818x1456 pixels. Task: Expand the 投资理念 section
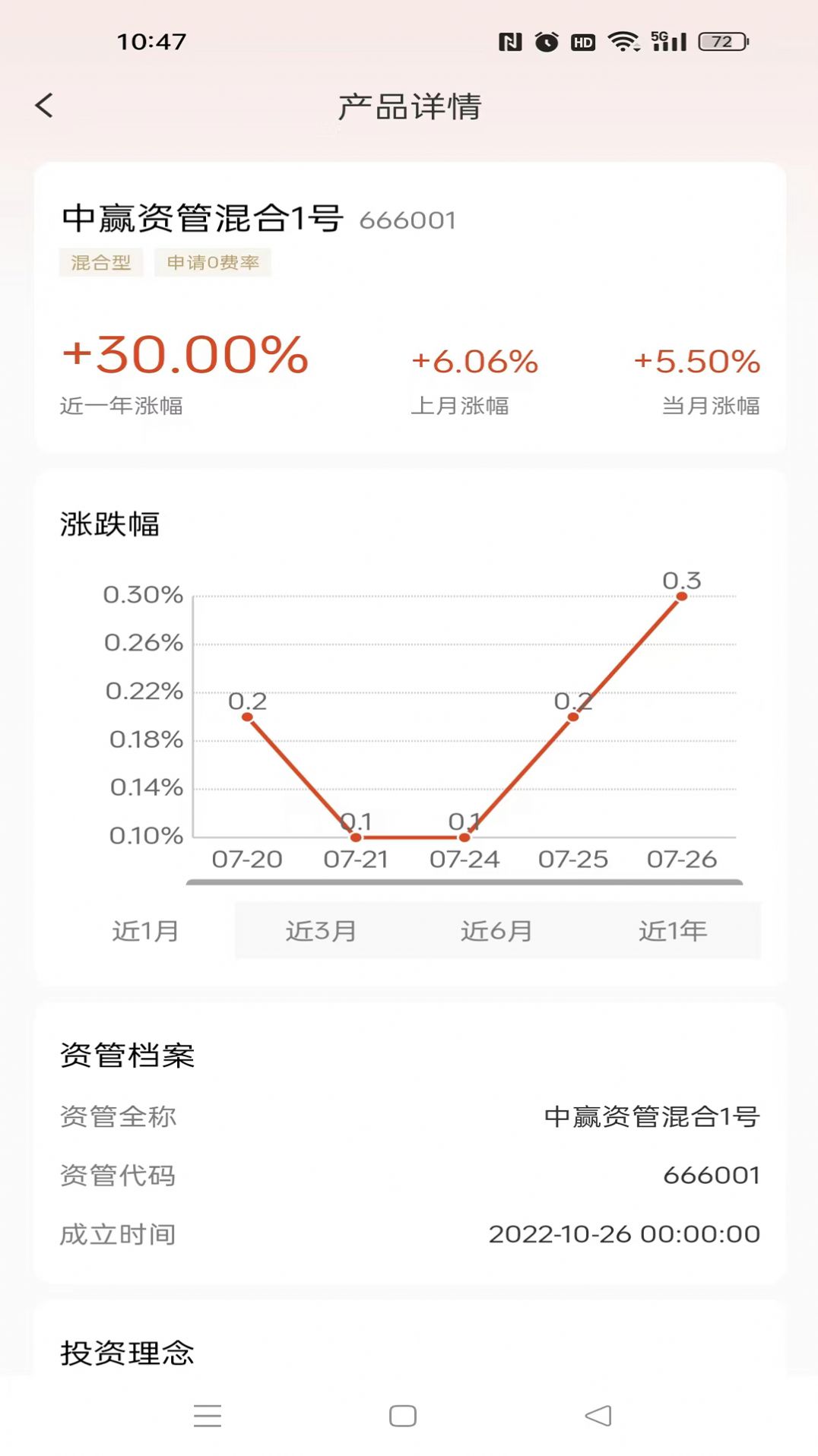[x=126, y=1354]
